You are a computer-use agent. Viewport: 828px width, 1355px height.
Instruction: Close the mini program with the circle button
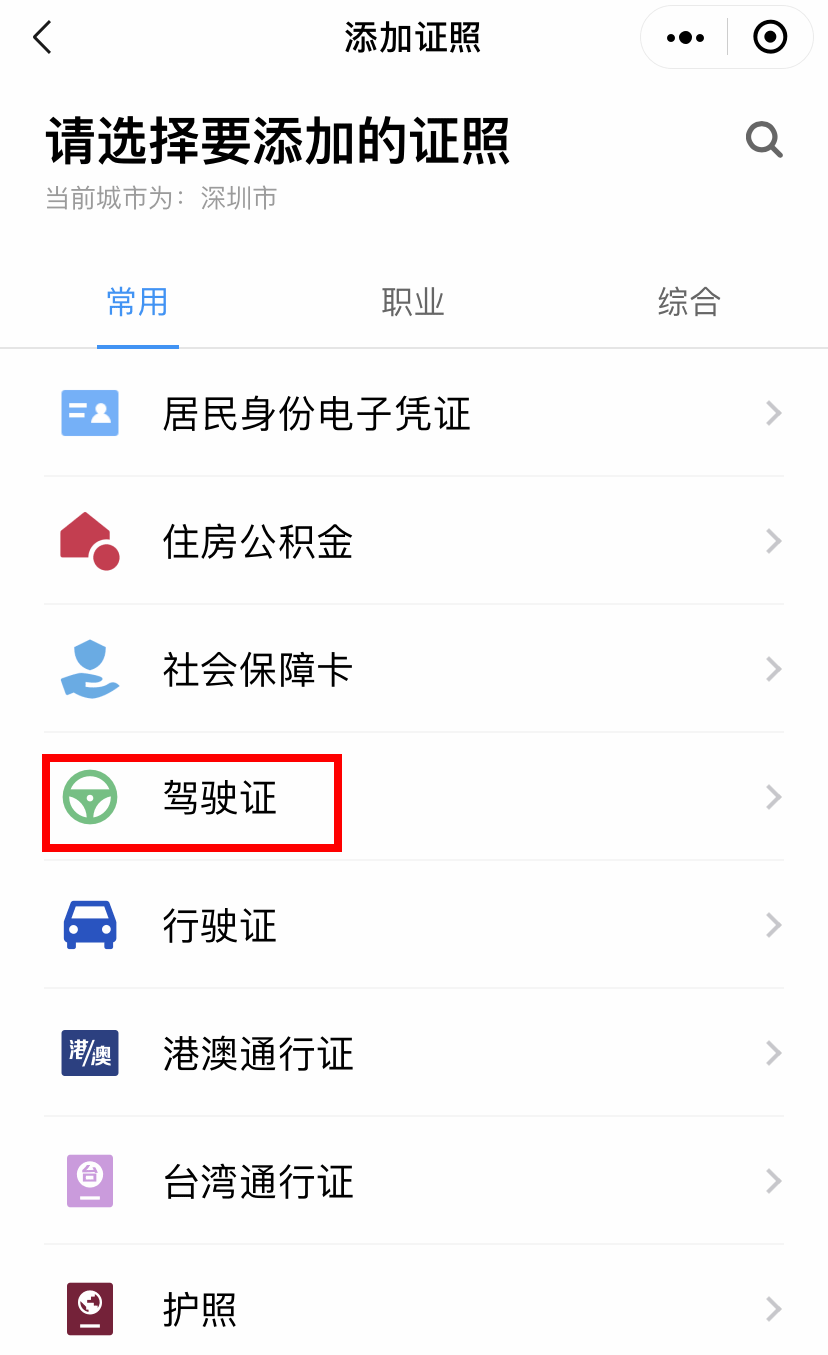click(769, 38)
